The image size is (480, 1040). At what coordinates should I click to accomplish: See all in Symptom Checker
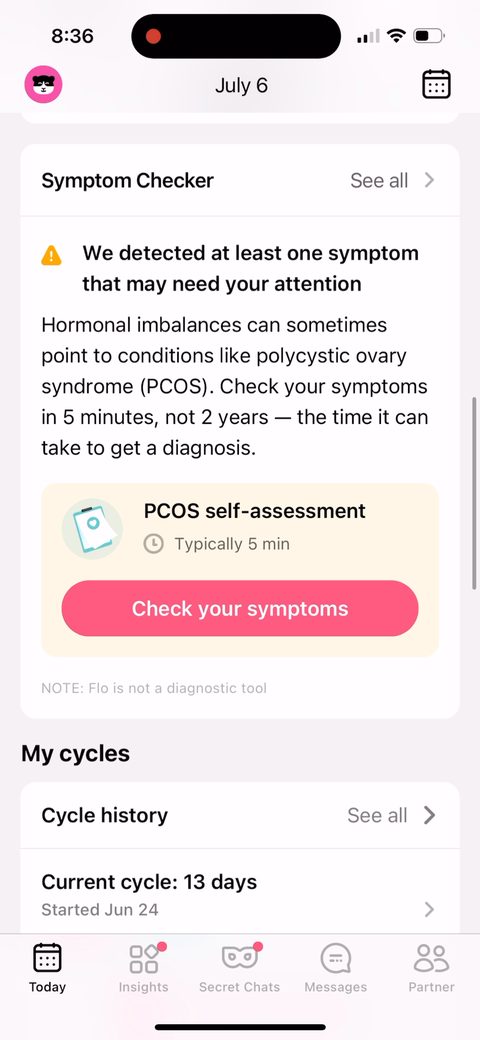coord(392,180)
